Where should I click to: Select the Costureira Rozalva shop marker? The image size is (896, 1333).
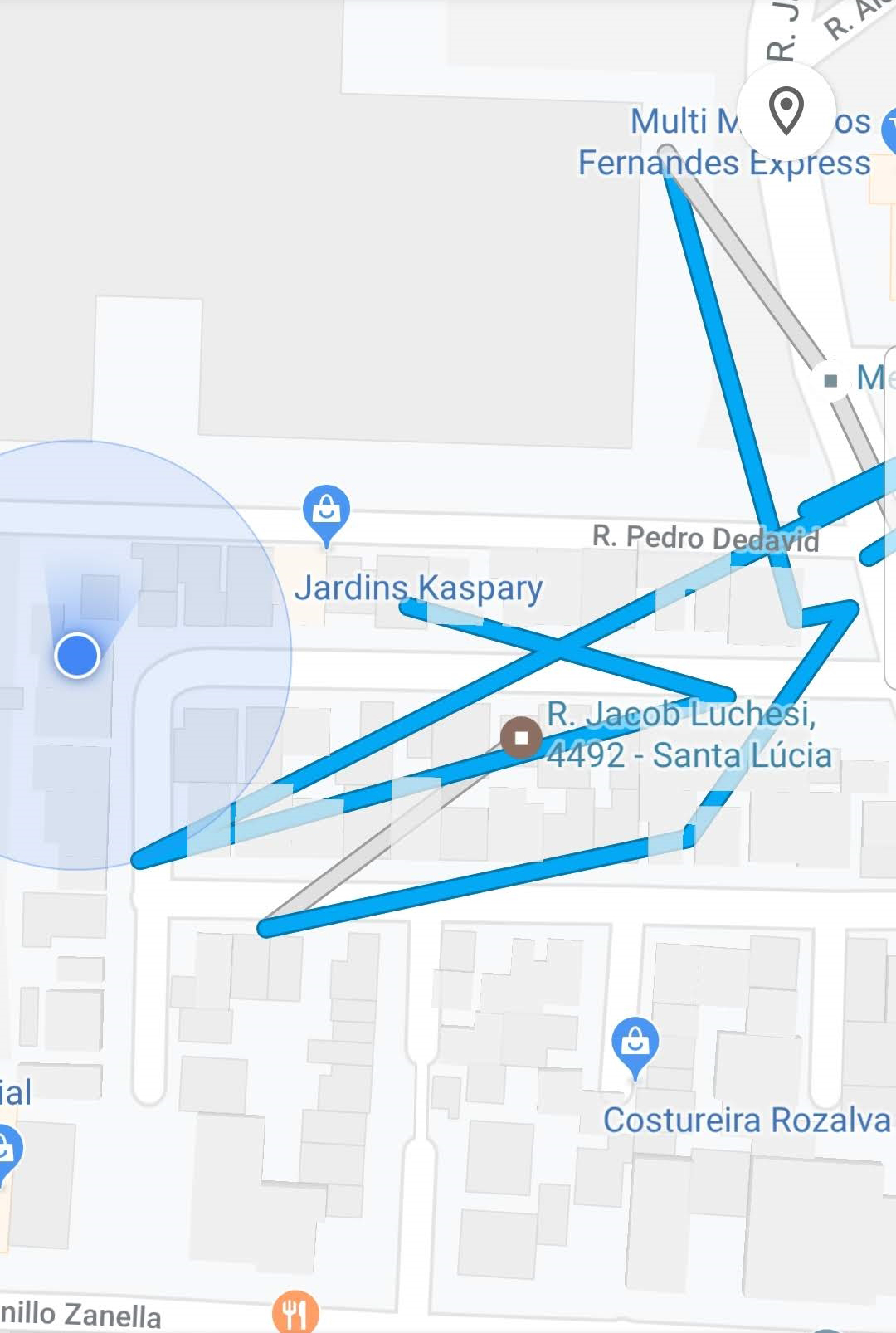635,1042
